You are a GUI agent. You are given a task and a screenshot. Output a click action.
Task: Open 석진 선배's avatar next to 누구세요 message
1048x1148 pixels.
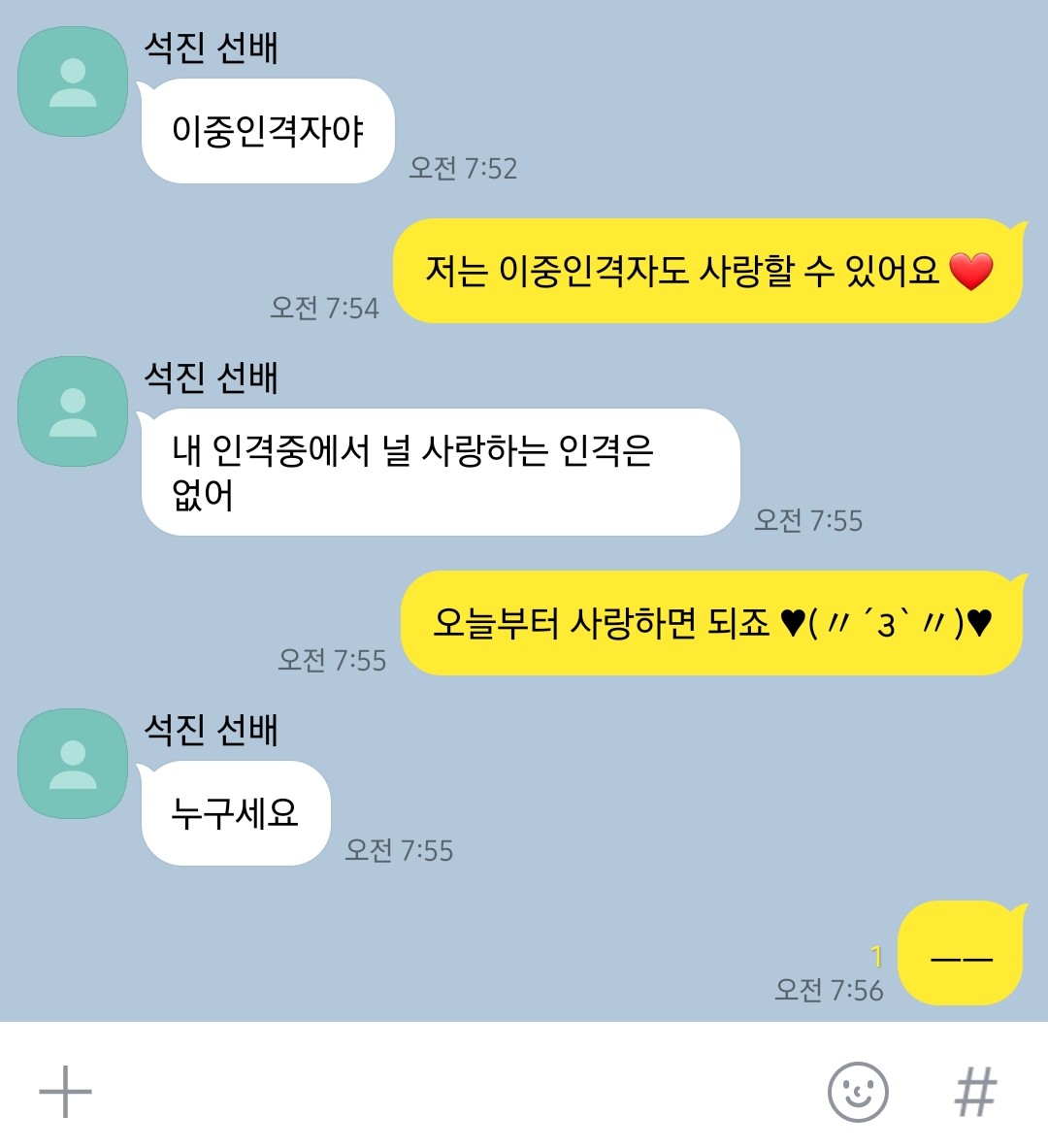(x=73, y=764)
